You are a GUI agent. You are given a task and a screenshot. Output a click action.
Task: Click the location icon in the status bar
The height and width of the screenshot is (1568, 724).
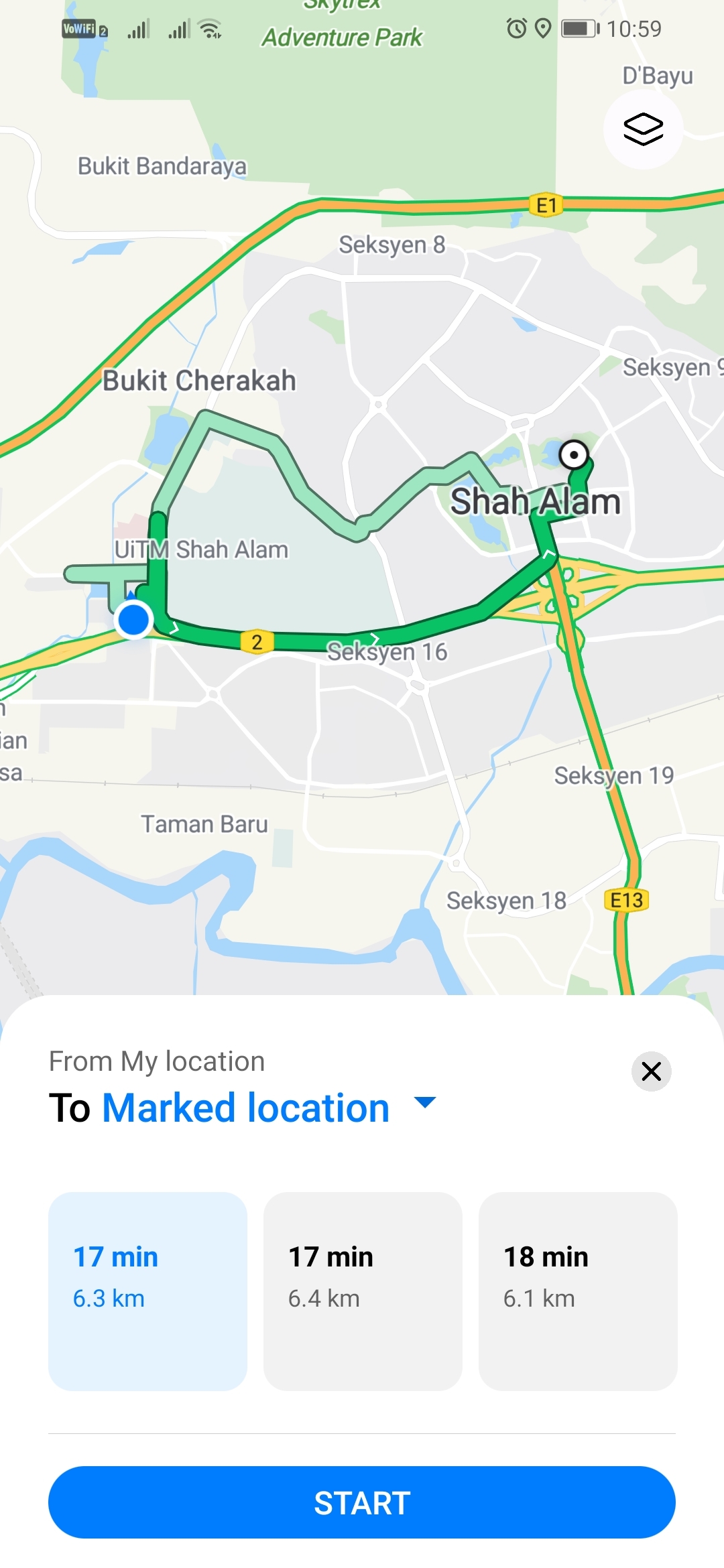point(543,28)
